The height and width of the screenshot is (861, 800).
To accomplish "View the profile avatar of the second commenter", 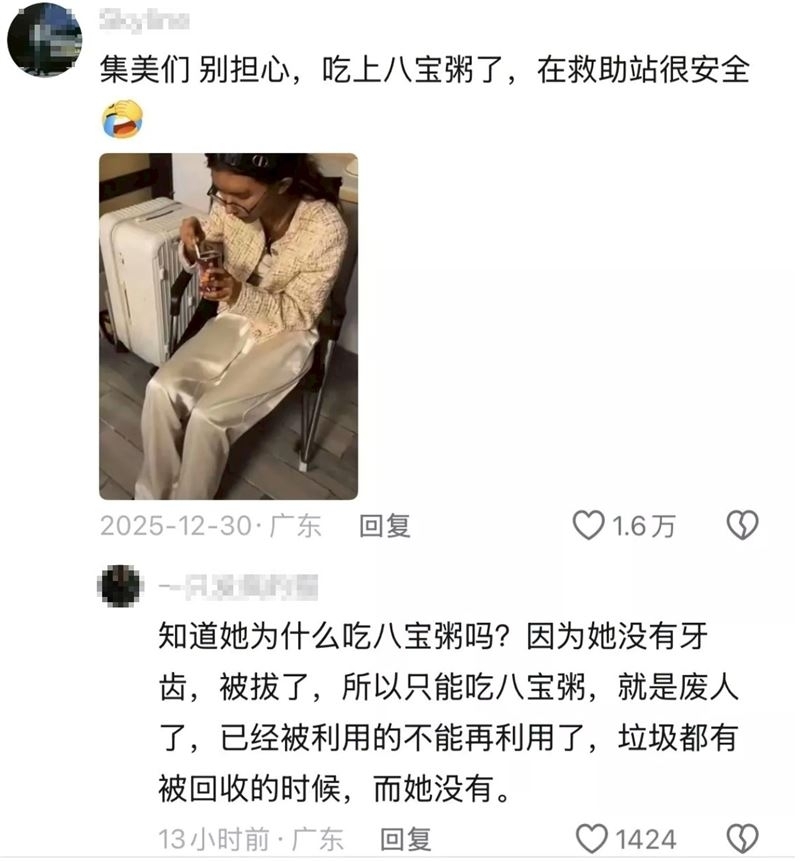I will coord(122,586).
